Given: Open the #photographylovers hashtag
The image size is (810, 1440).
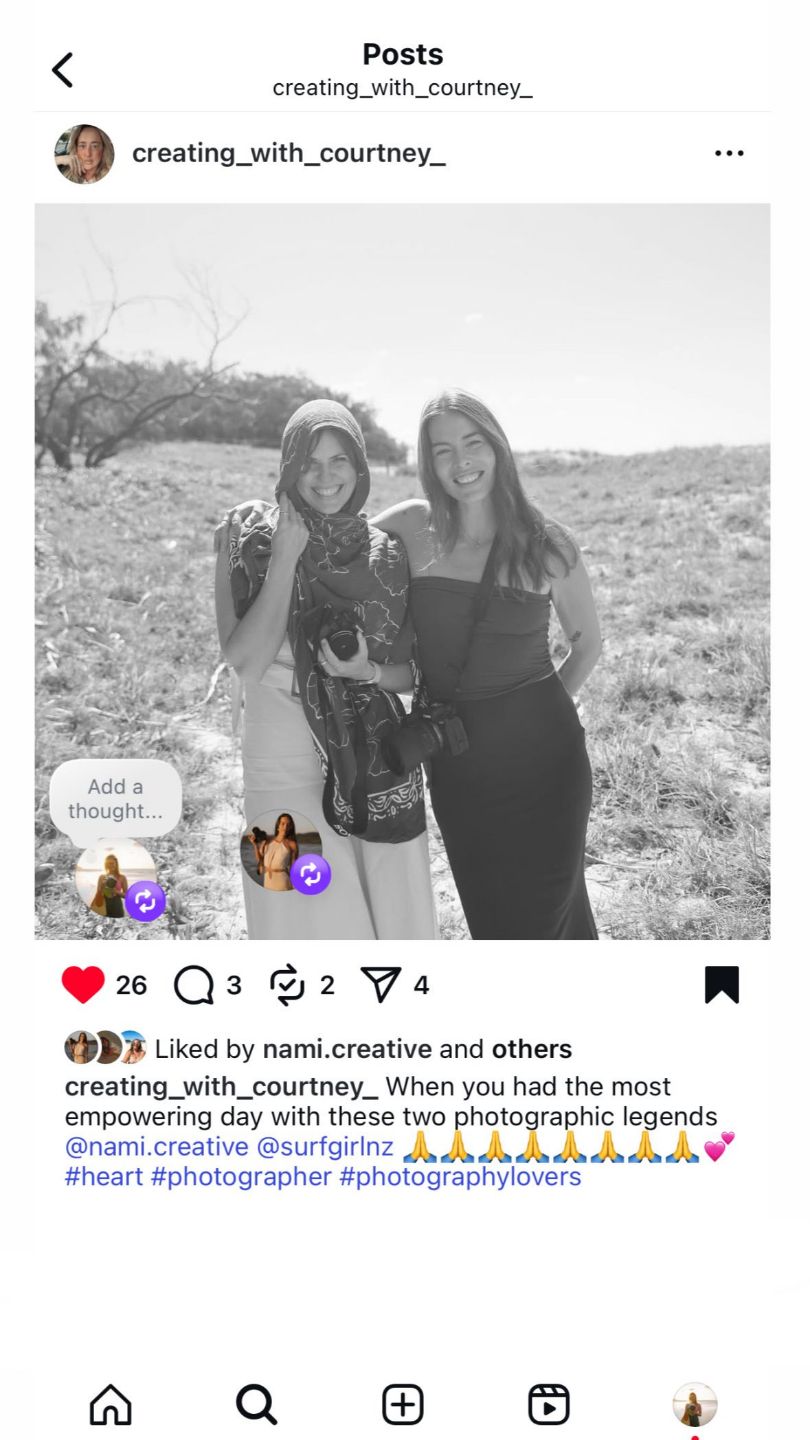Looking at the screenshot, I should (460, 1176).
